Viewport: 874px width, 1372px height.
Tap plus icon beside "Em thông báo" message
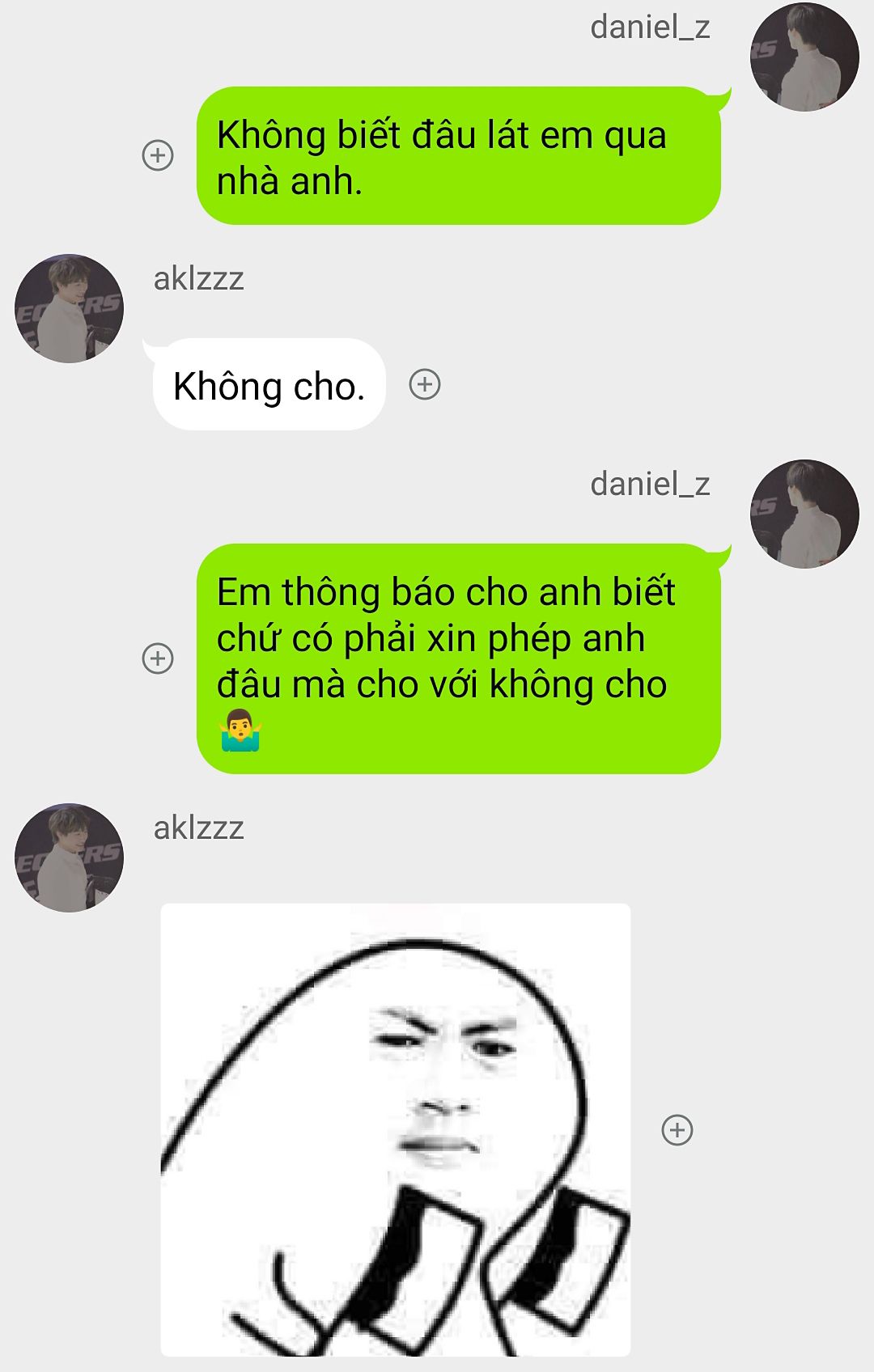158,658
